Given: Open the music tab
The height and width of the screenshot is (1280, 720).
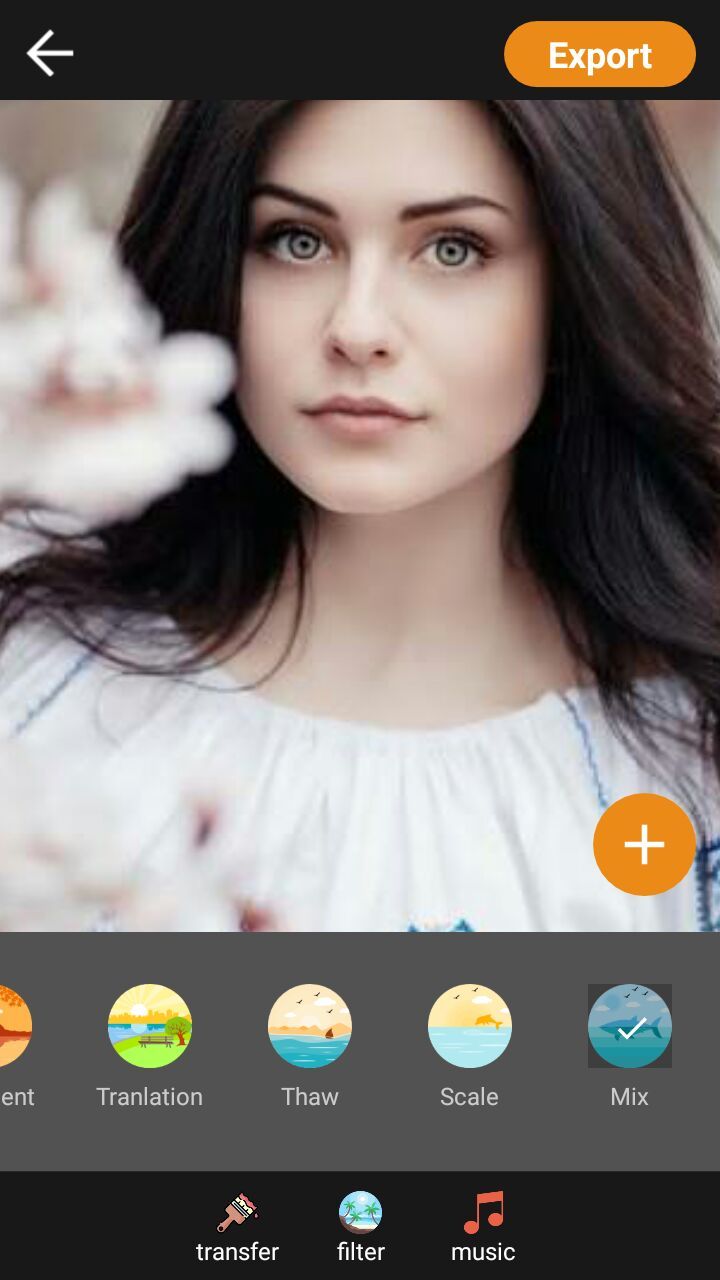Looking at the screenshot, I should click(x=483, y=1228).
